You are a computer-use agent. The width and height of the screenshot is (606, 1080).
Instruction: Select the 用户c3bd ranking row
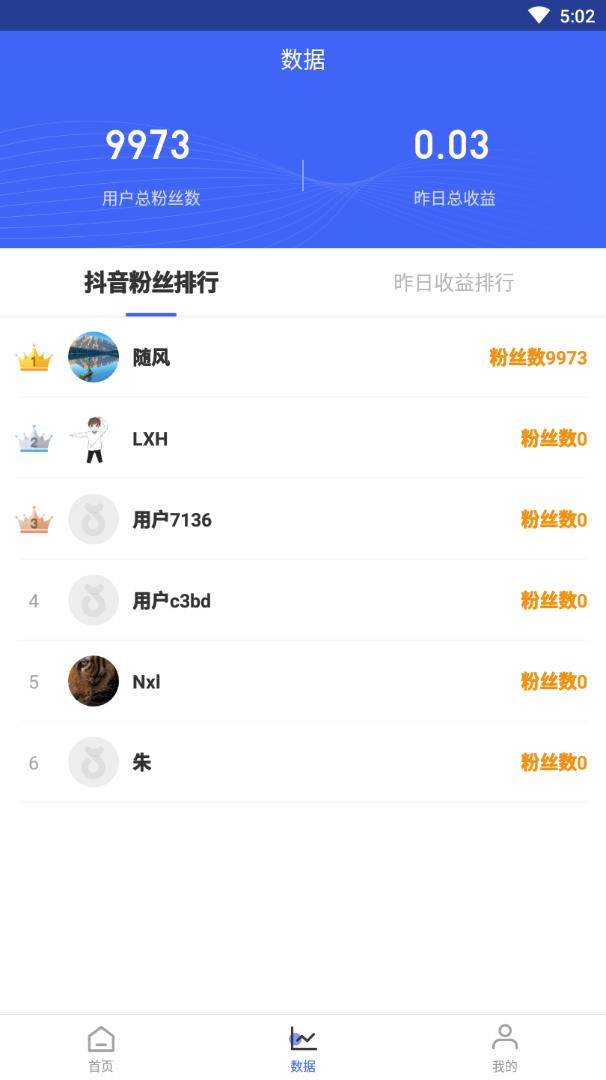coord(303,601)
